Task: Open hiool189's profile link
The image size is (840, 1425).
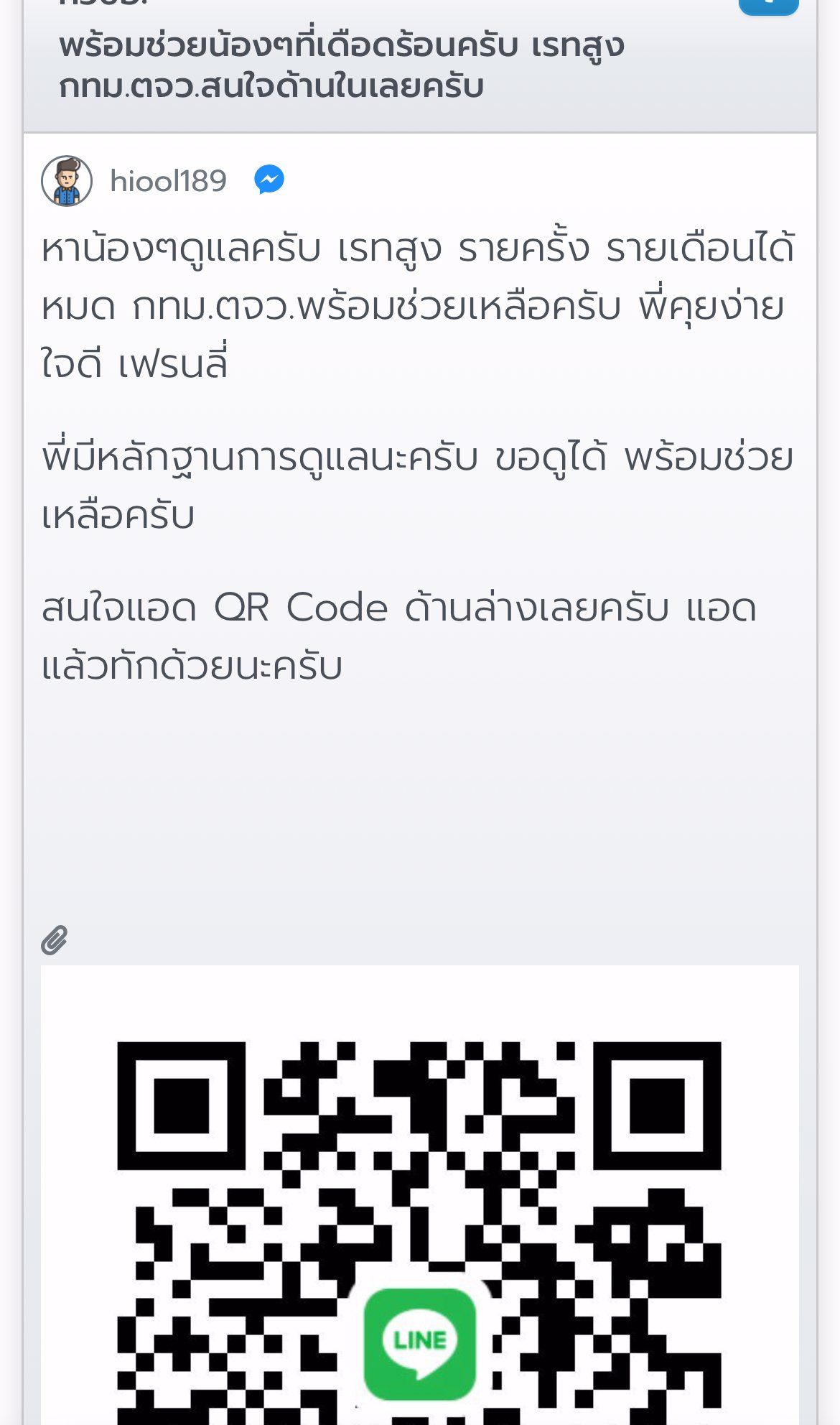Action: click(168, 180)
